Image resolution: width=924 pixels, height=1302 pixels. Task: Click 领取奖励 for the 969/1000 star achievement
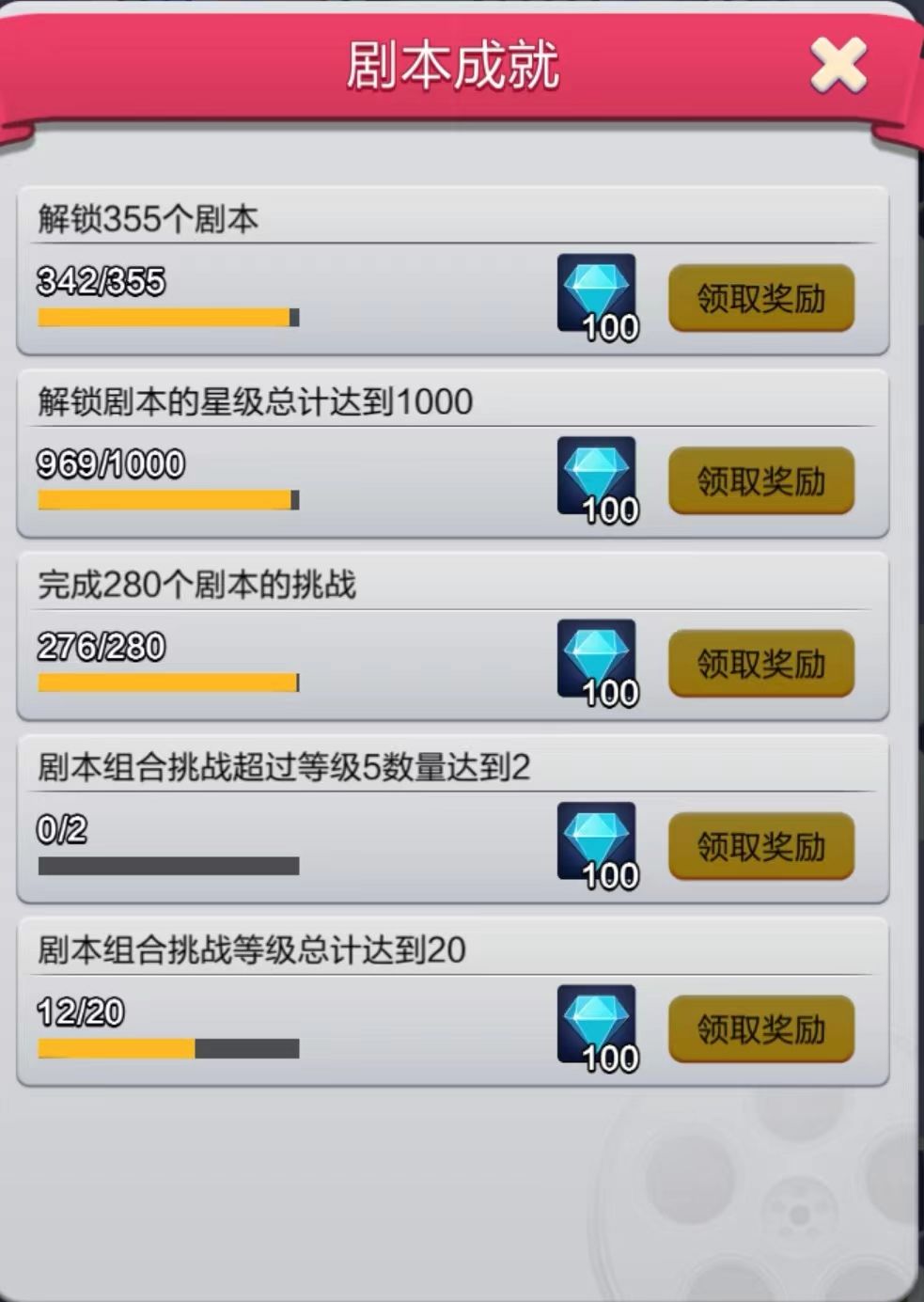pyautogui.click(x=761, y=482)
